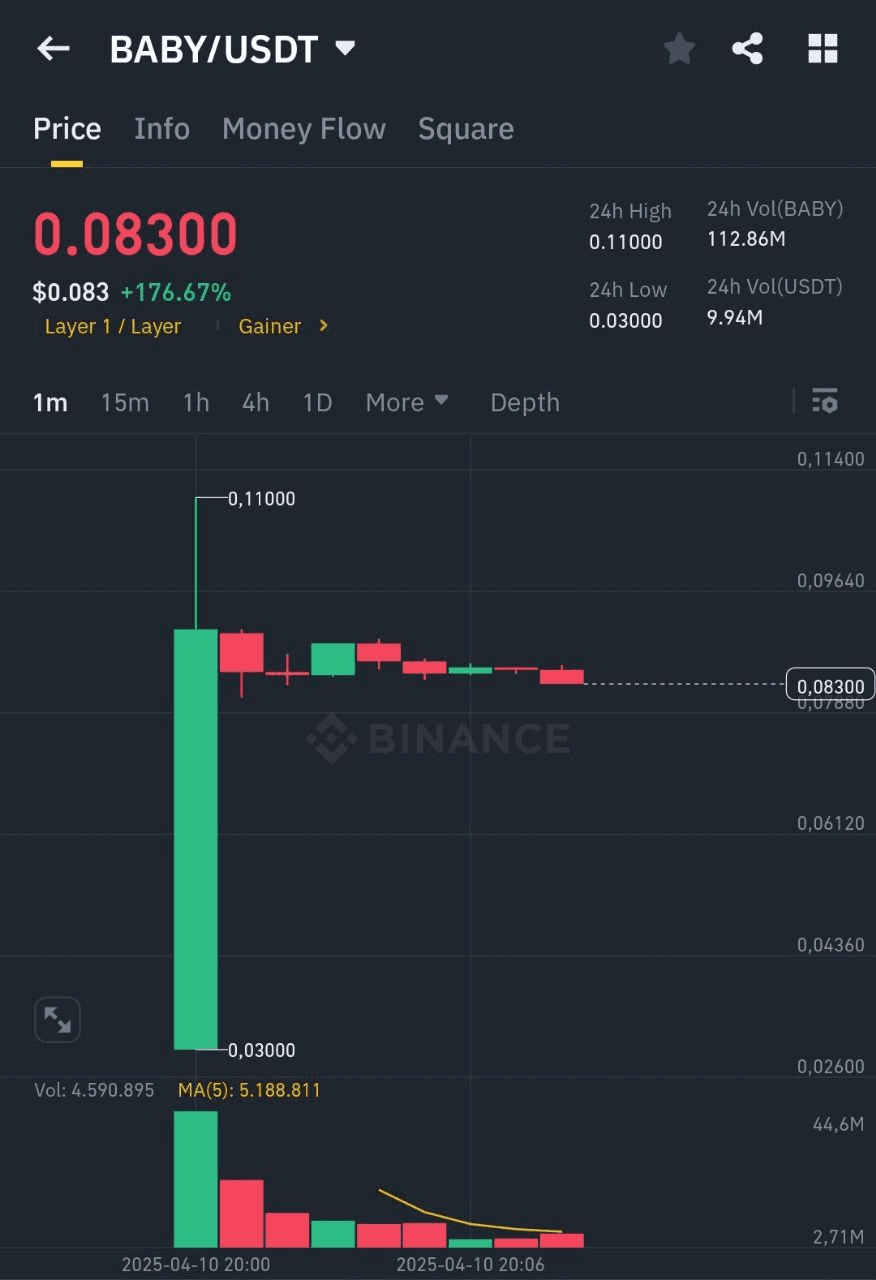This screenshot has height=1280, width=876.
Task: Enable the 1D chart interval
Action: [317, 401]
